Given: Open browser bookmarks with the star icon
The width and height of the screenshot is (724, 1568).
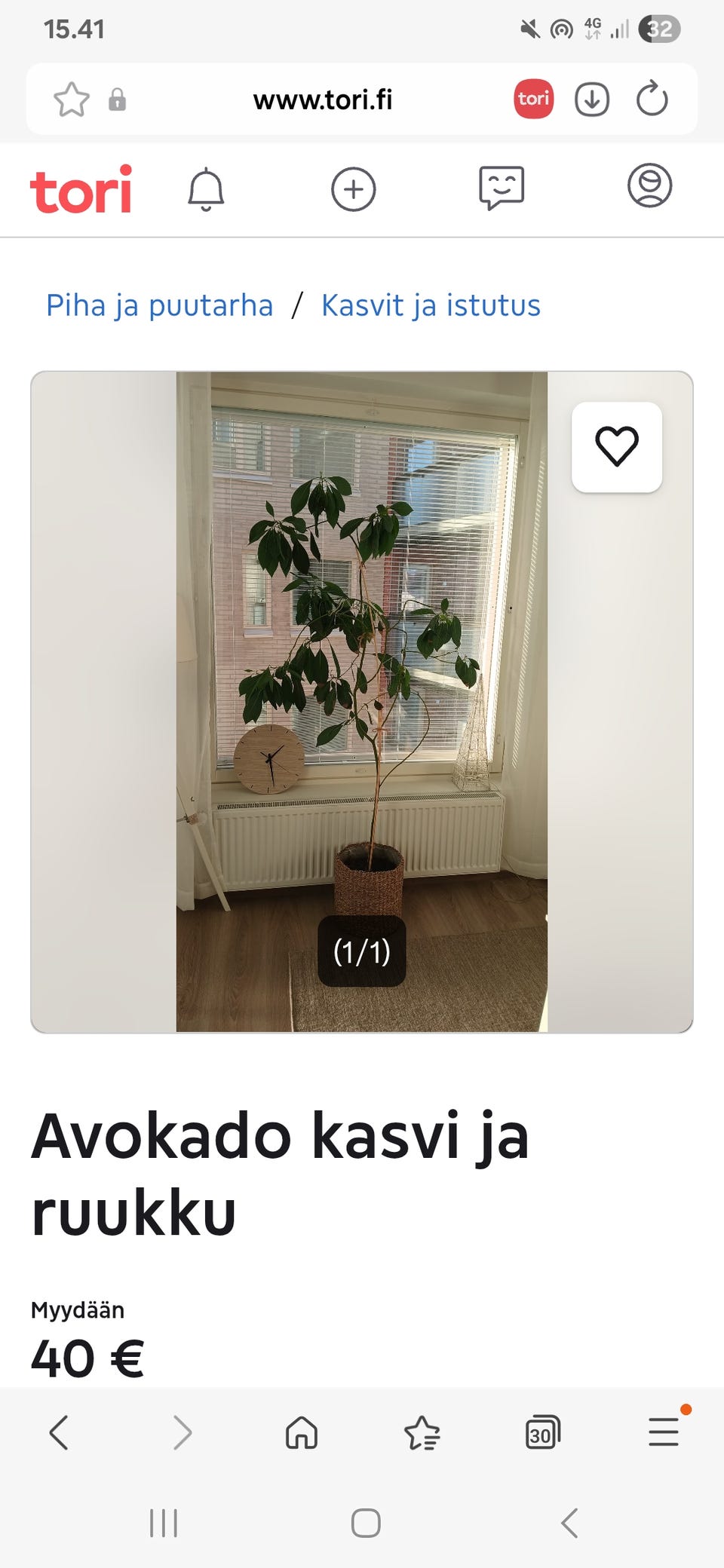Looking at the screenshot, I should point(422,1432).
